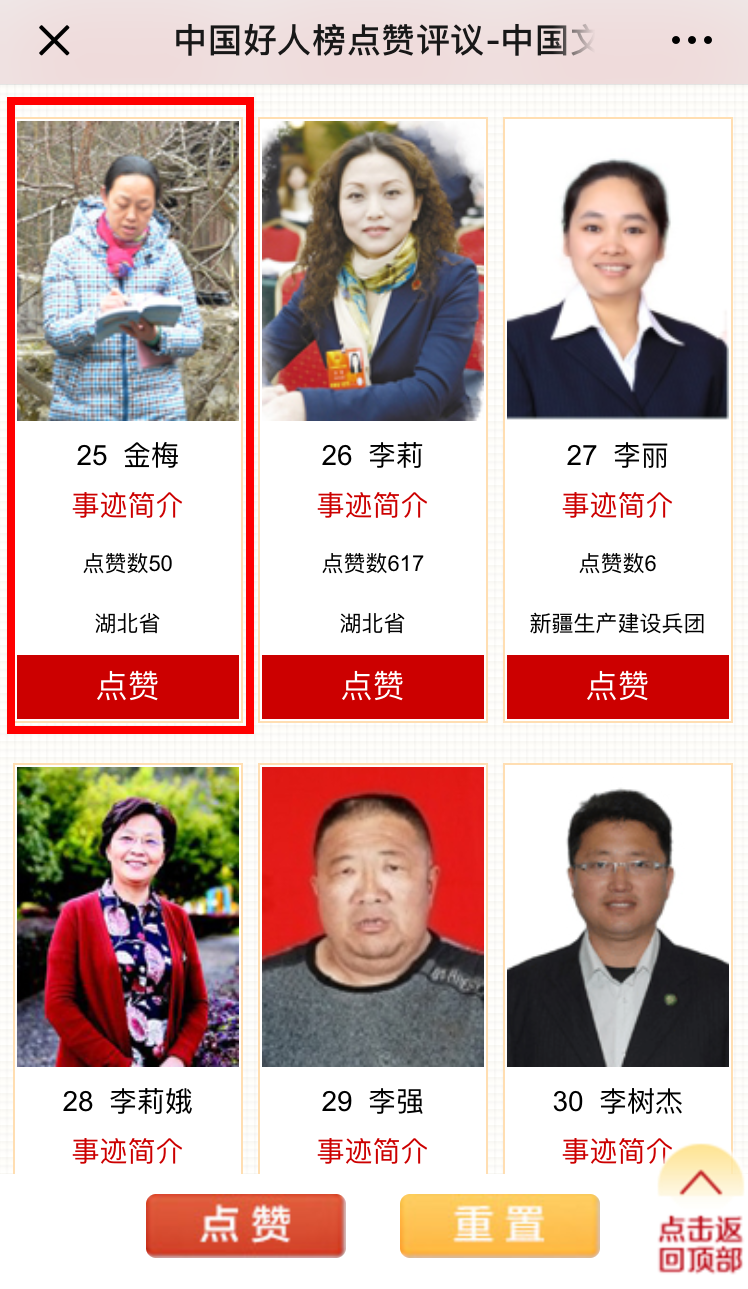The height and width of the screenshot is (1289, 748).
Task: Close the voting webpage
Action: click(54, 41)
